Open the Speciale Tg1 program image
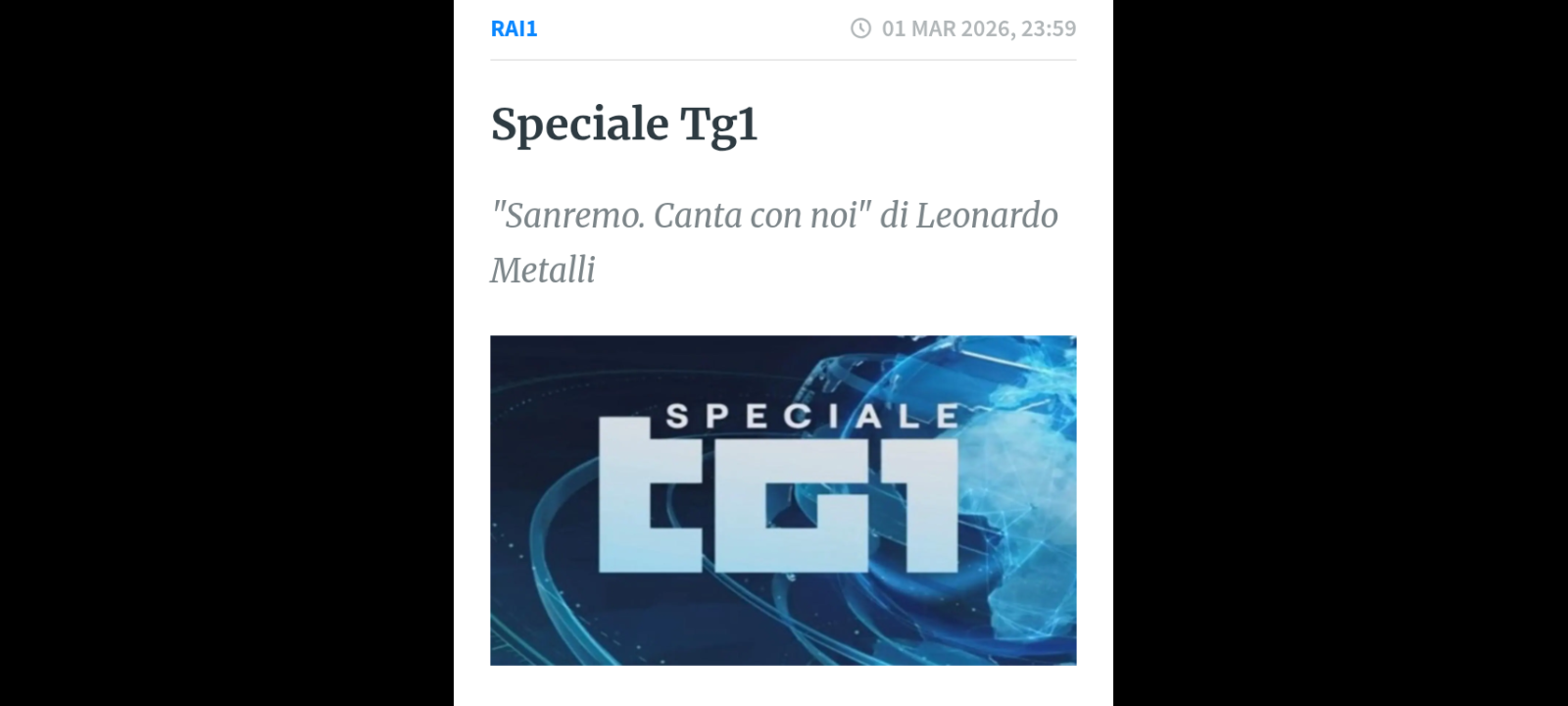The image size is (1568, 706). pos(783,500)
